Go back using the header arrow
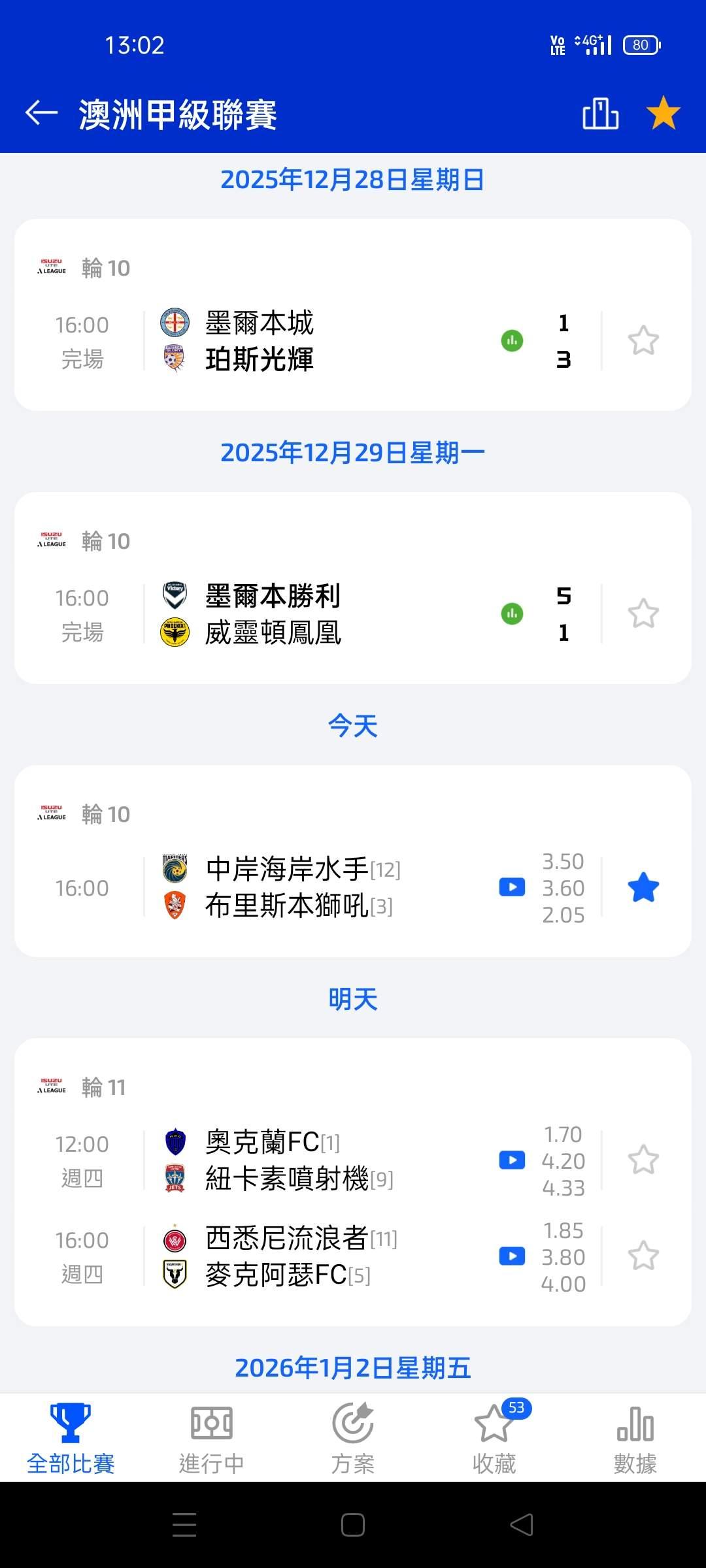706x1568 pixels. (x=42, y=113)
